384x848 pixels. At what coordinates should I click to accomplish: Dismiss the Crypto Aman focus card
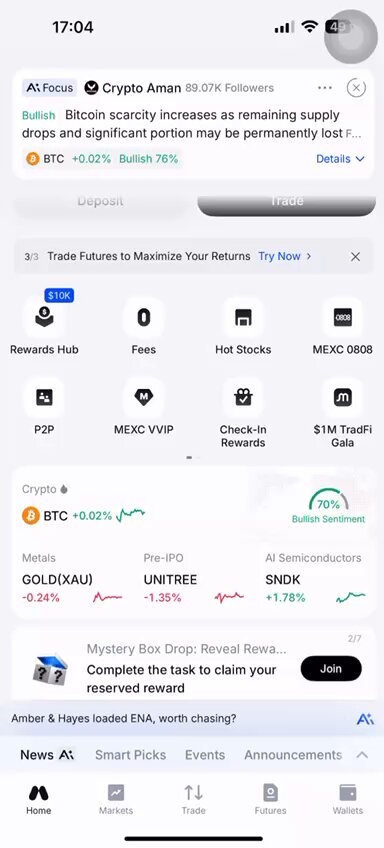(356, 88)
